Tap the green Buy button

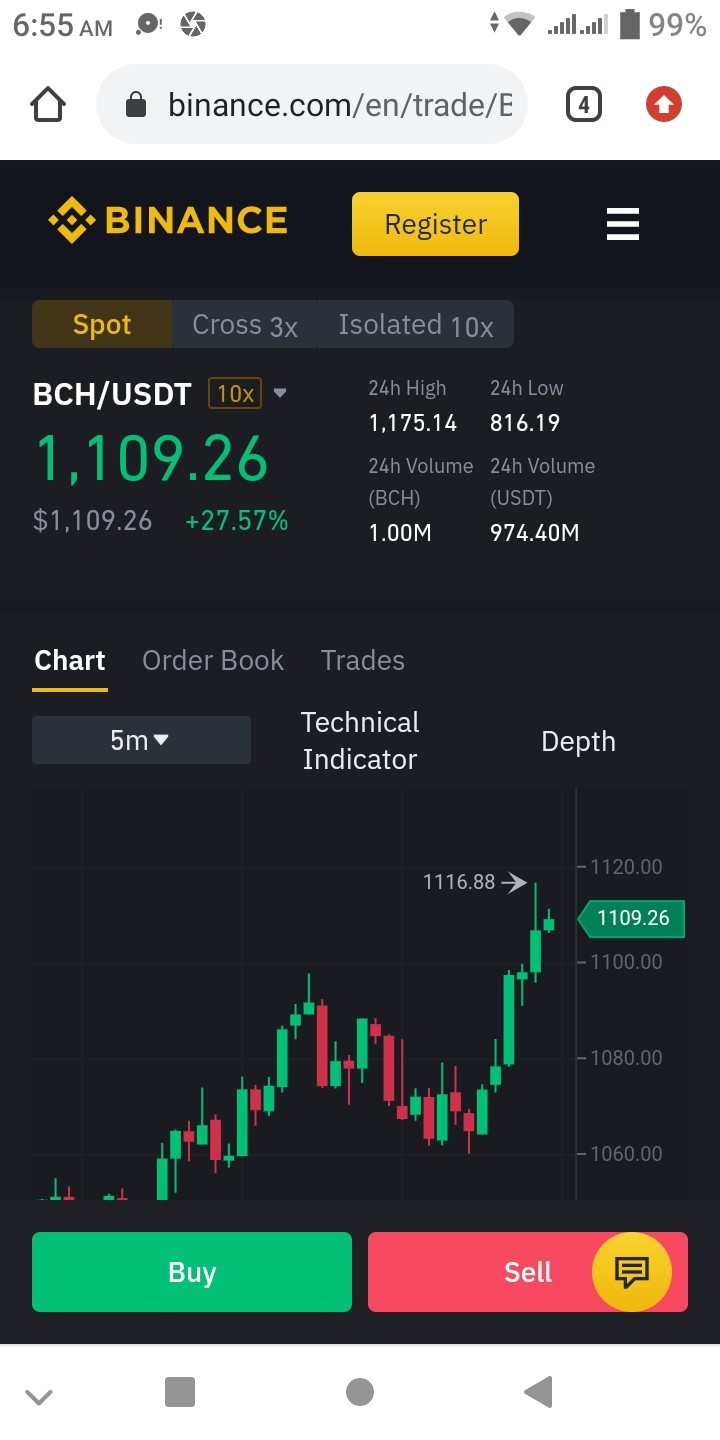tap(192, 1272)
